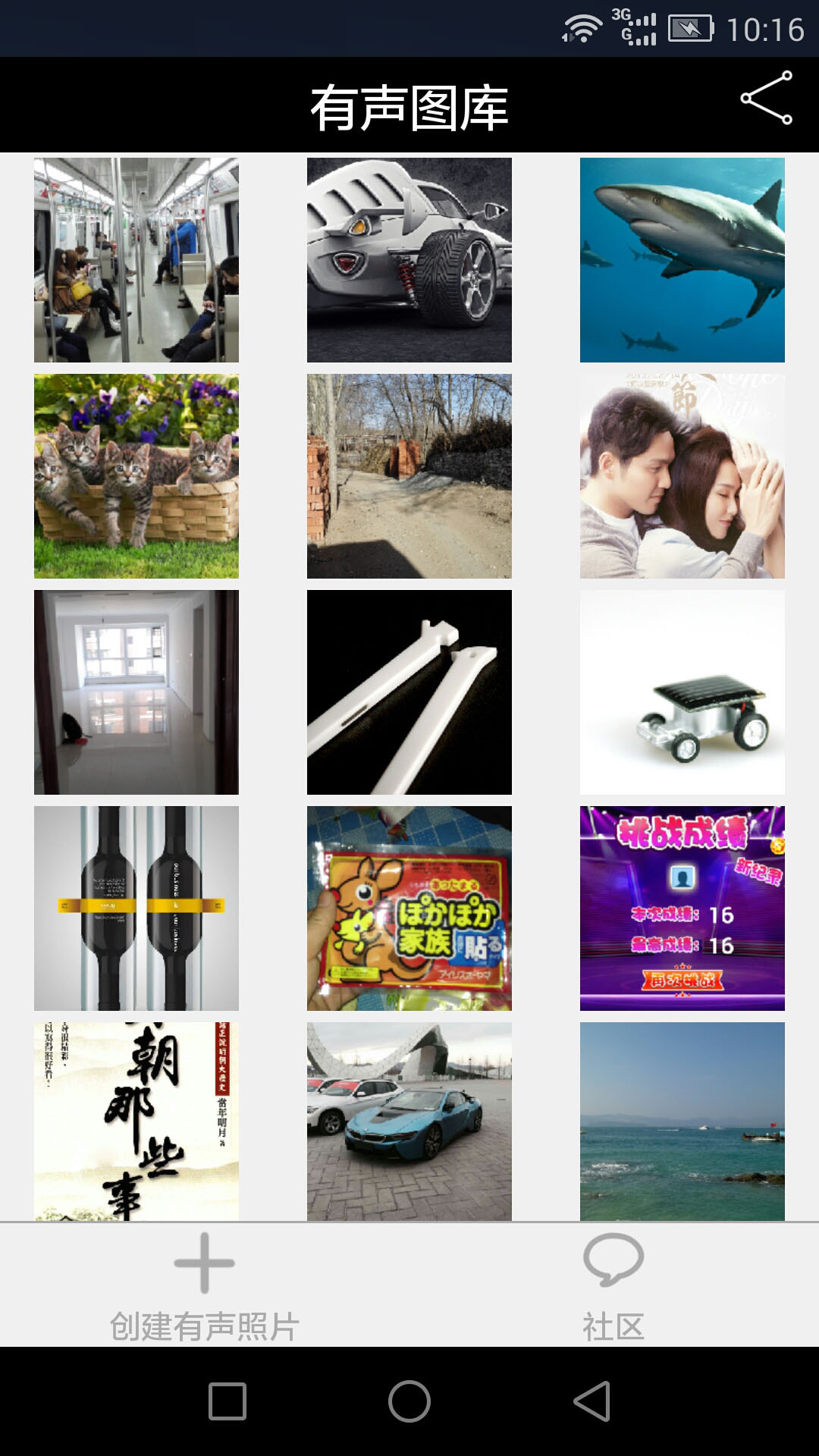The image size is (819, 1456).
Task: Open the kittens in basket photo
Action: (x=136, y=476)
